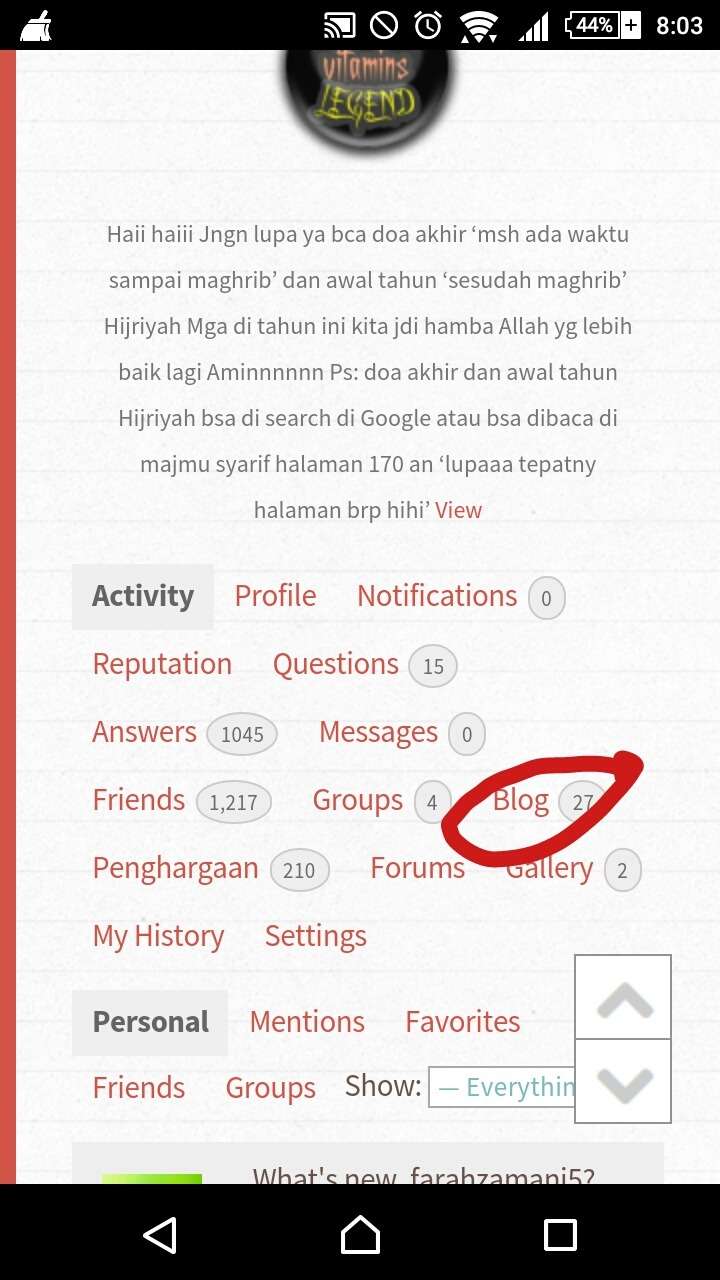This screenshot has height=1280, width=720.
Task: Go to the Reputation section
Action: [162, 664]
